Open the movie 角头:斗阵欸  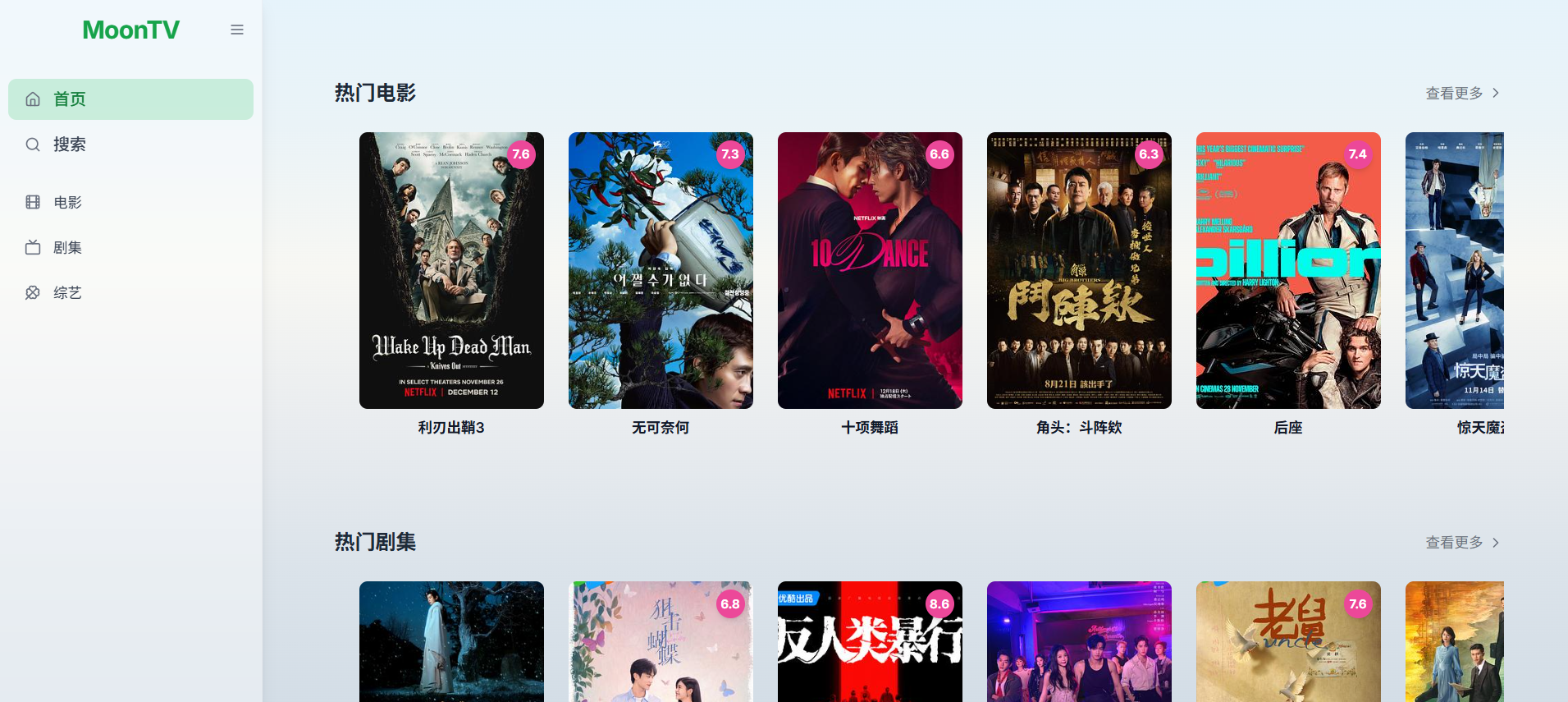[1079, 271]
